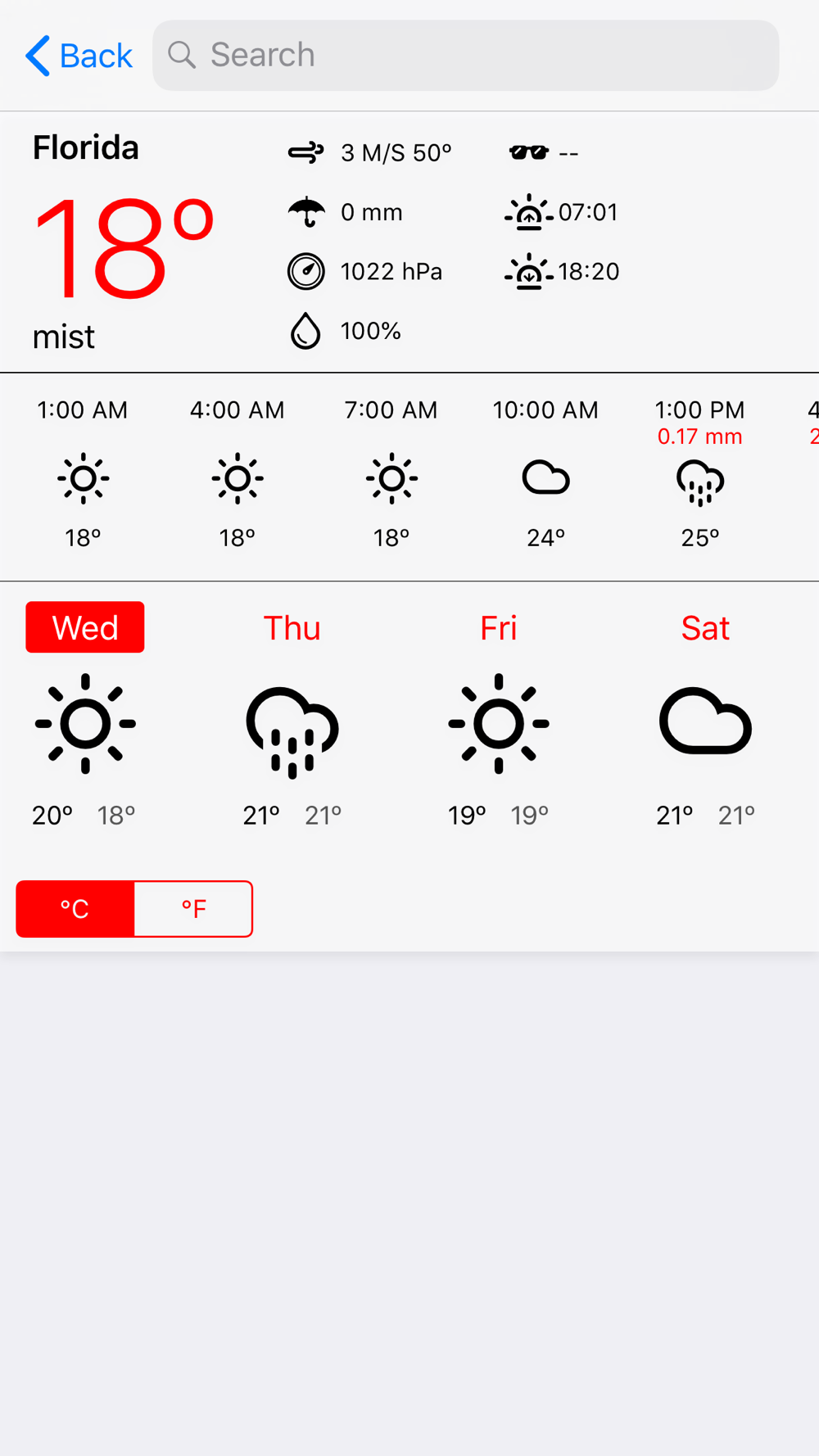Tap the Search field
This screenshot has width=819, height=1456.
(465, 56)
